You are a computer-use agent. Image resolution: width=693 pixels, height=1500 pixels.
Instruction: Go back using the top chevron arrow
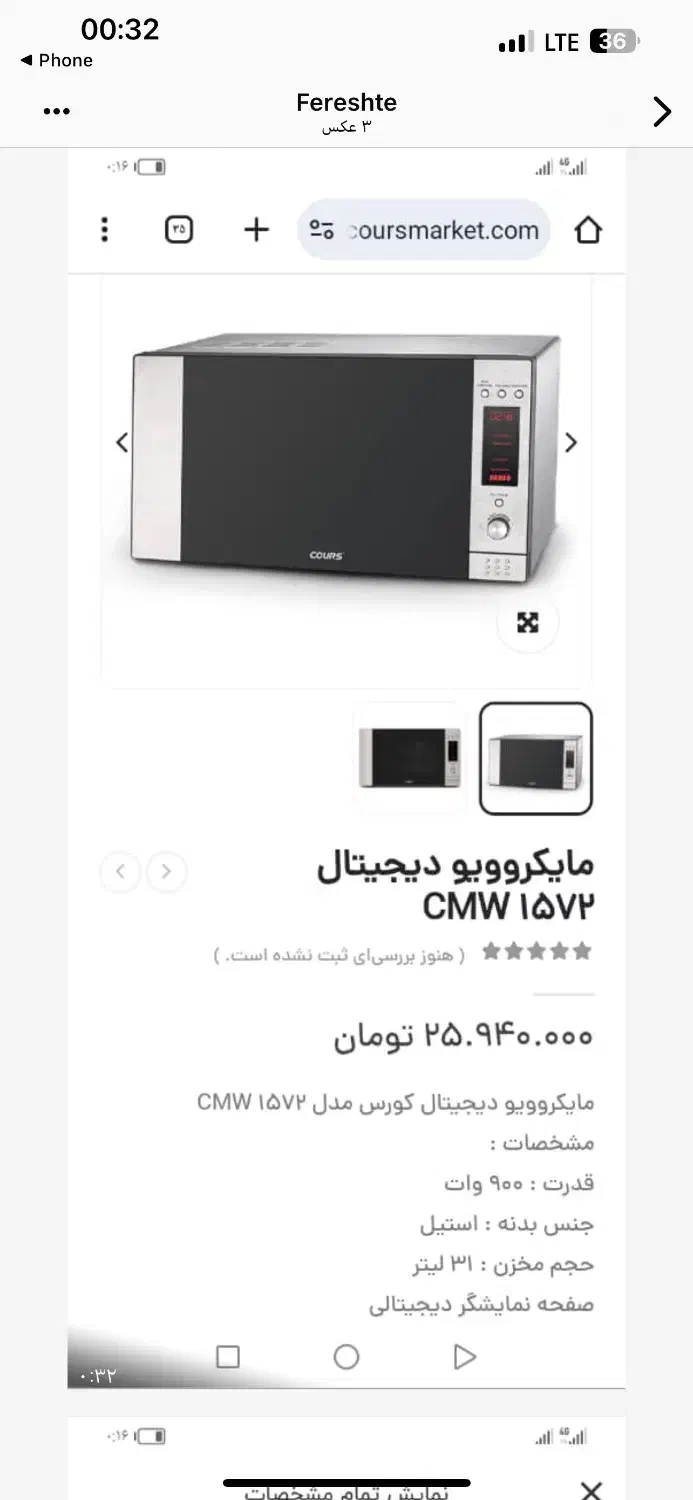661,112
